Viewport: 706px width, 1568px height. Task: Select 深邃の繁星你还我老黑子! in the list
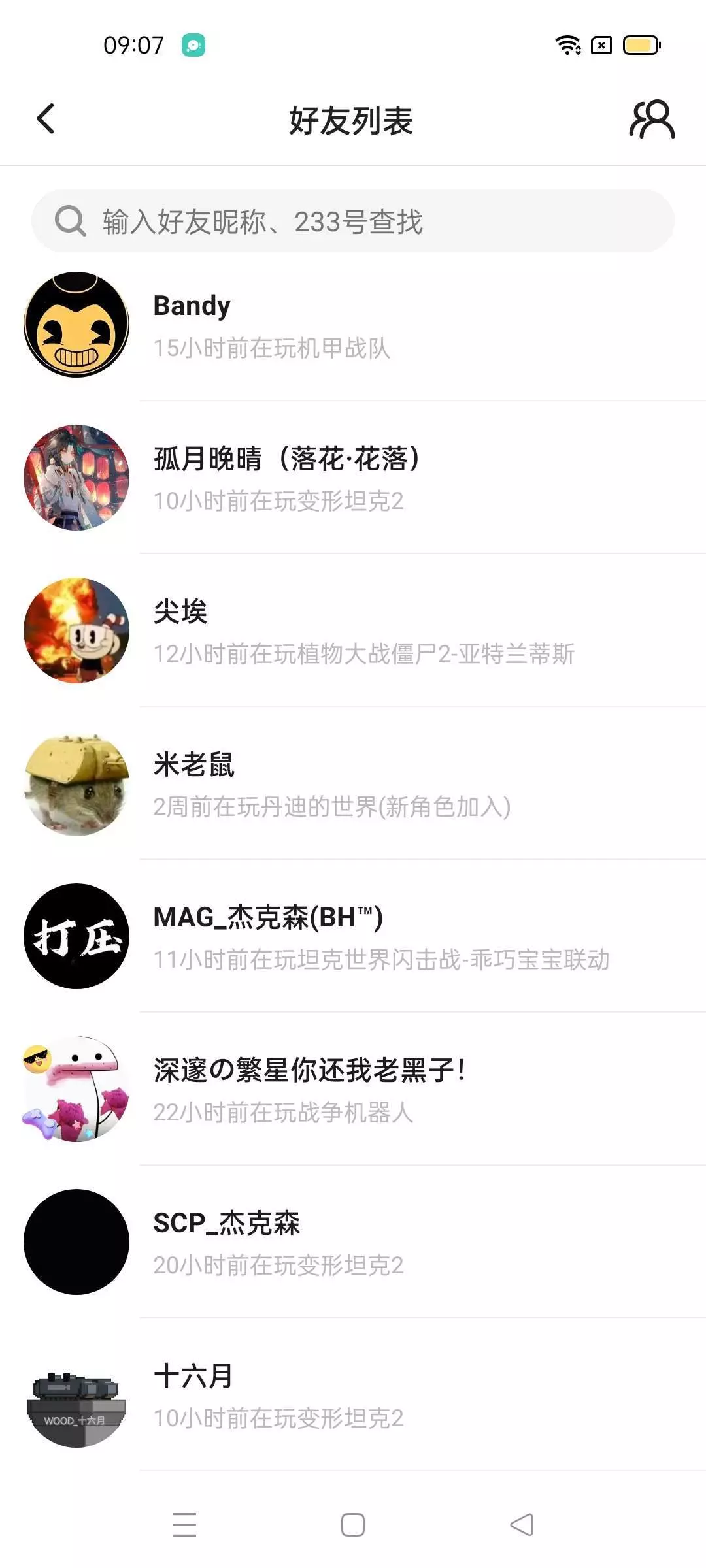(353, 1090)
